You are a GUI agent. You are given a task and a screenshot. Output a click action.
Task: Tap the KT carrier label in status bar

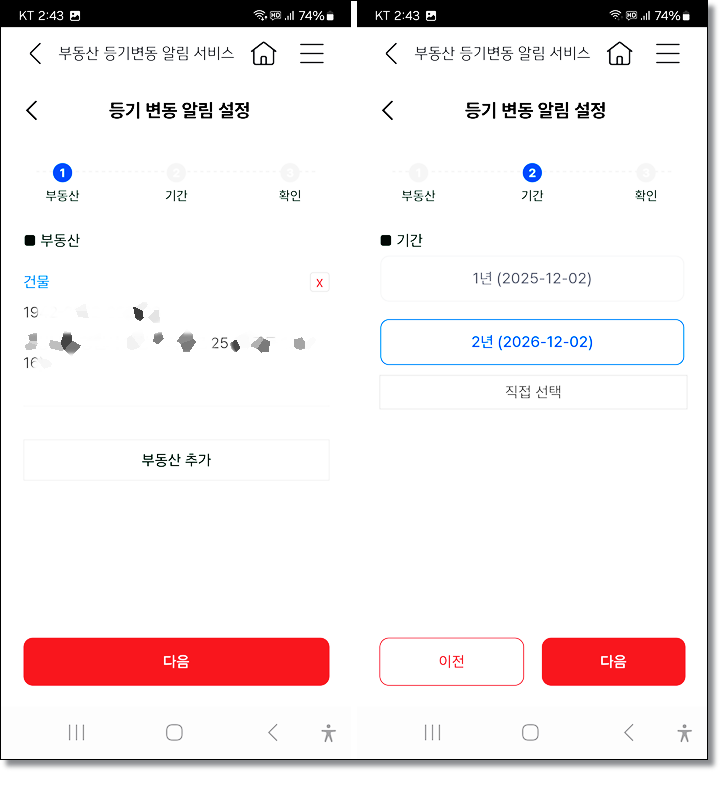(27, 15)
